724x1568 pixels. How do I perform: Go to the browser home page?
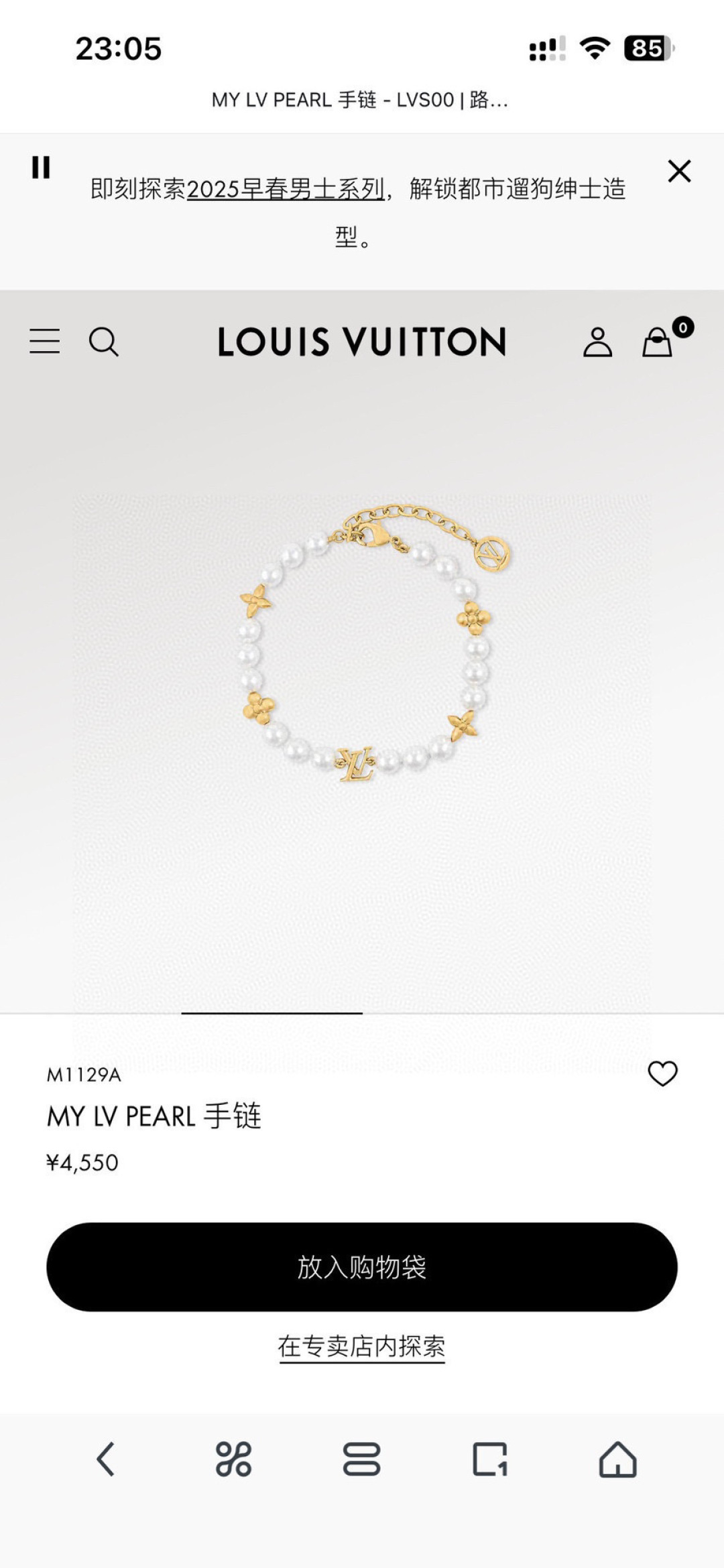pyautogui.click(x=617, y=1459)
